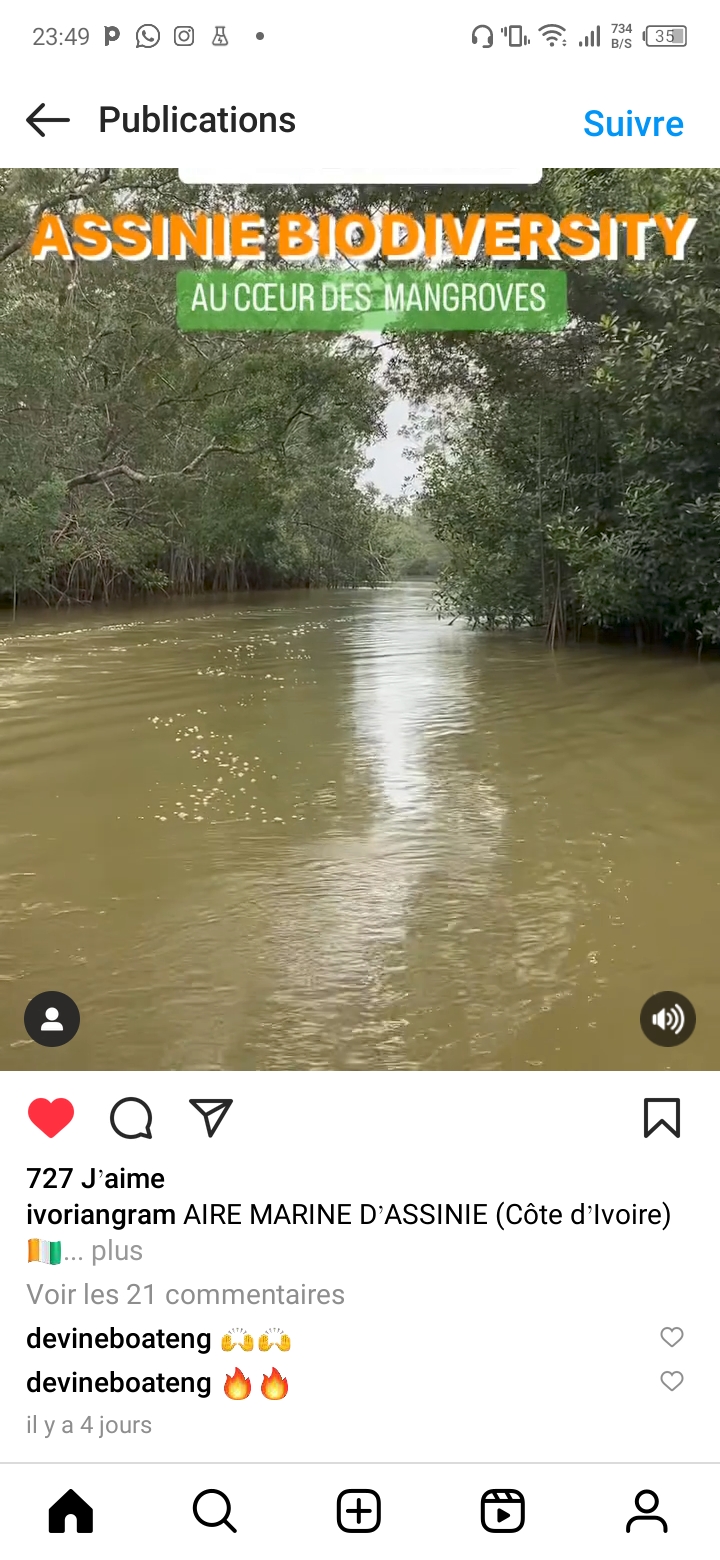This screenshot has height=1560, width=720.
Task: Mute the video sound
Action: pos(667,1019)
